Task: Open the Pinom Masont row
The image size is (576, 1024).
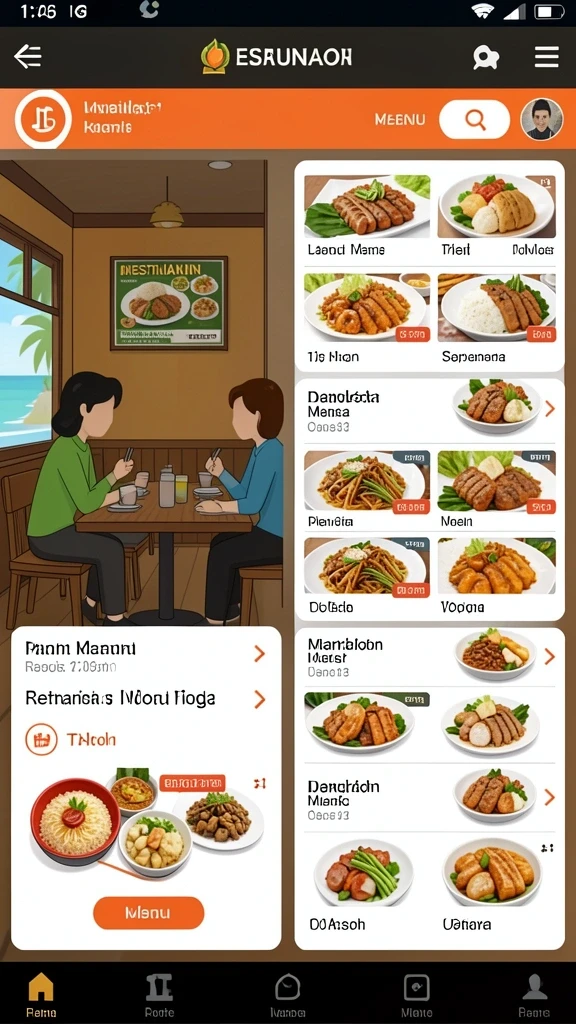Action: 146,655
